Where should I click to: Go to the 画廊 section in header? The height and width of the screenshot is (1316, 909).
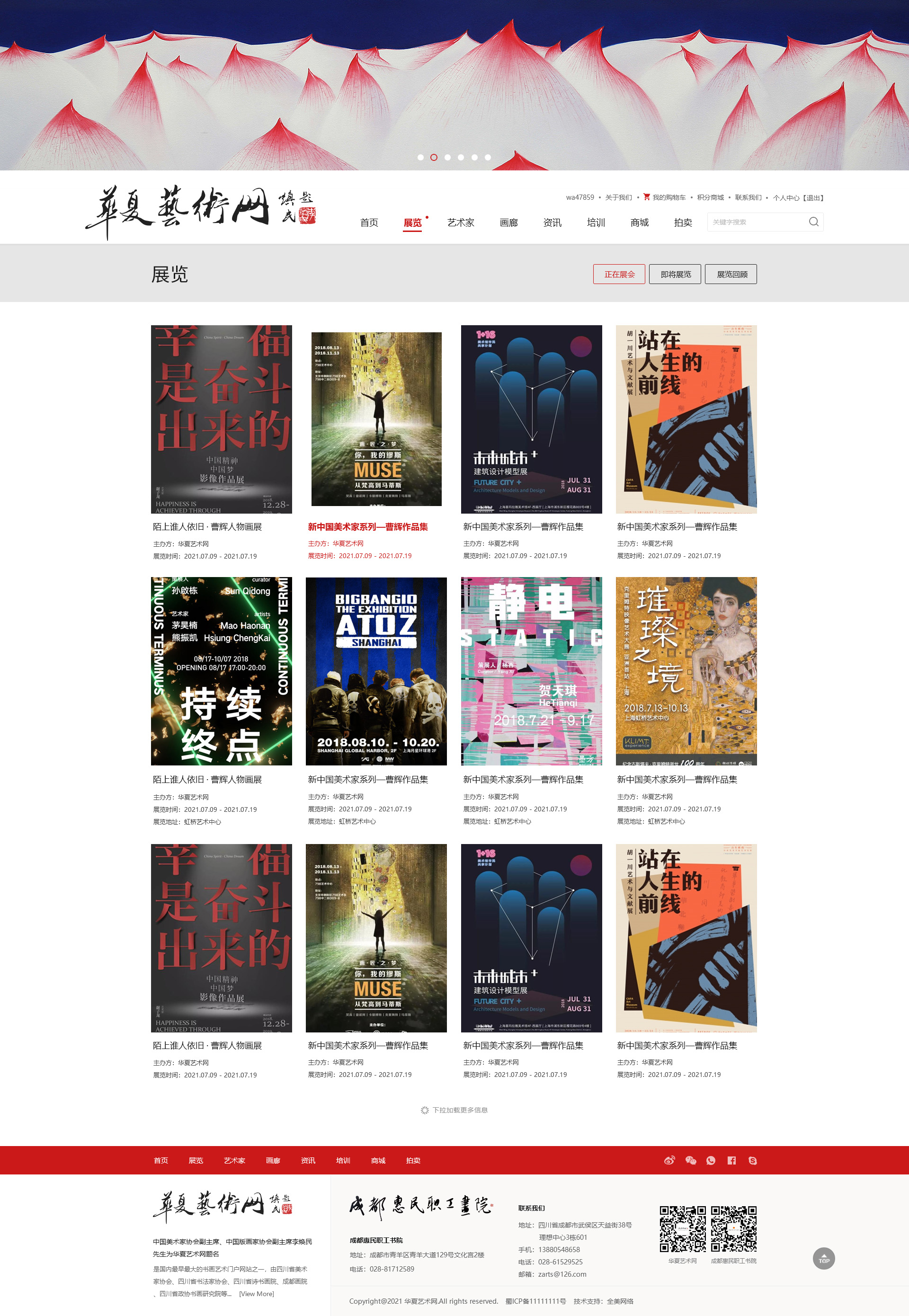point(508,222)
